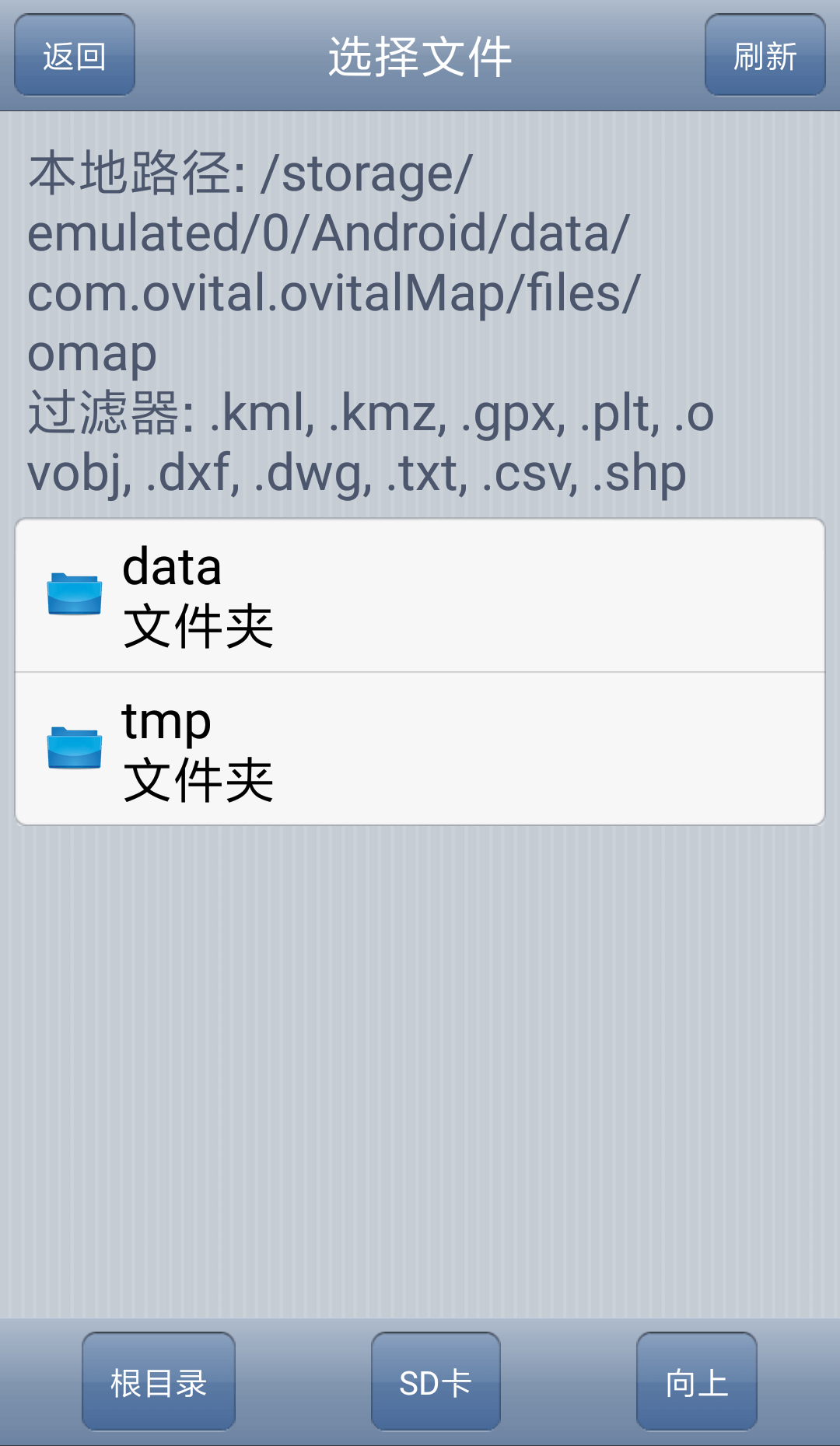Go up one level with 向上
Screen dimensions: 840x1446
click(x=696, y=1381)
